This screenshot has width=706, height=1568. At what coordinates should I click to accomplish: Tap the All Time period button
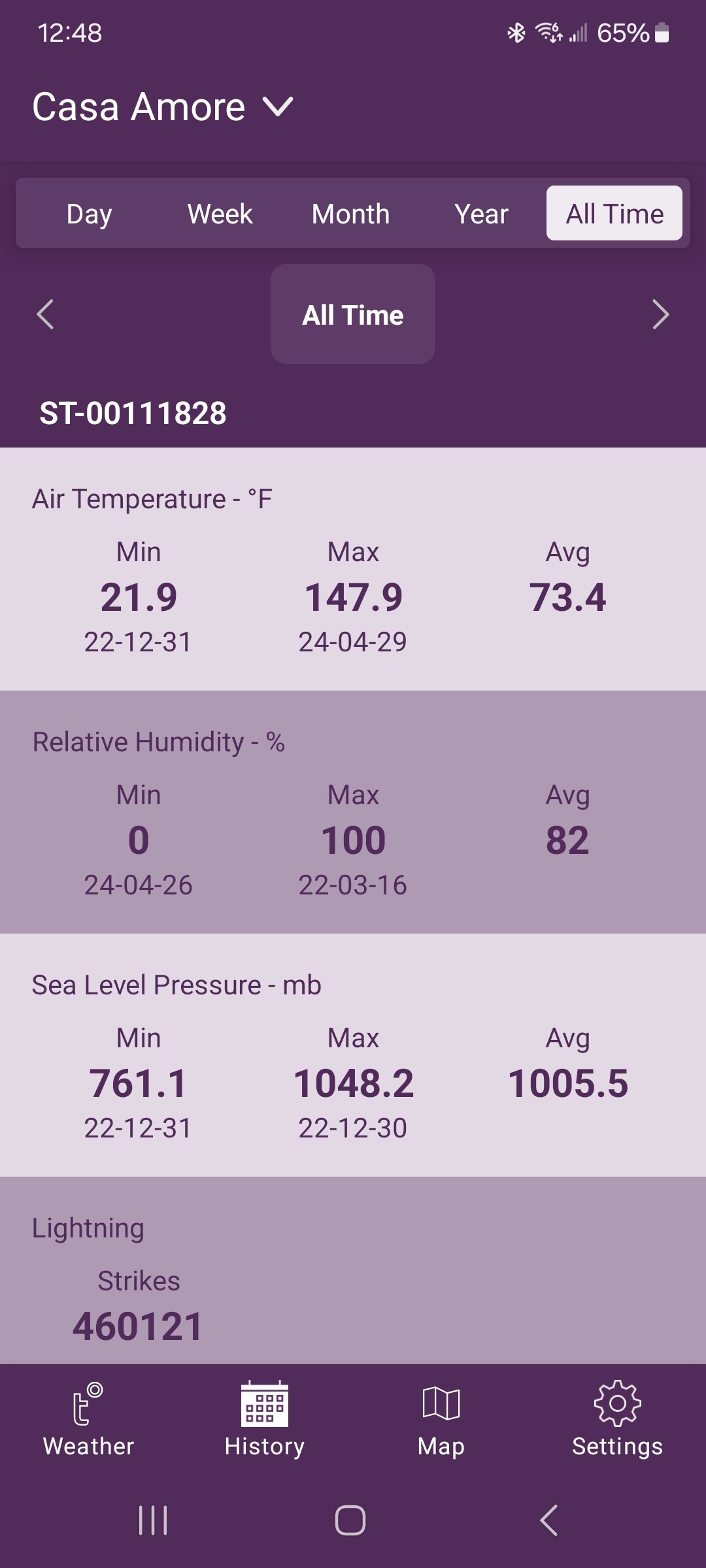coord(353,314)
